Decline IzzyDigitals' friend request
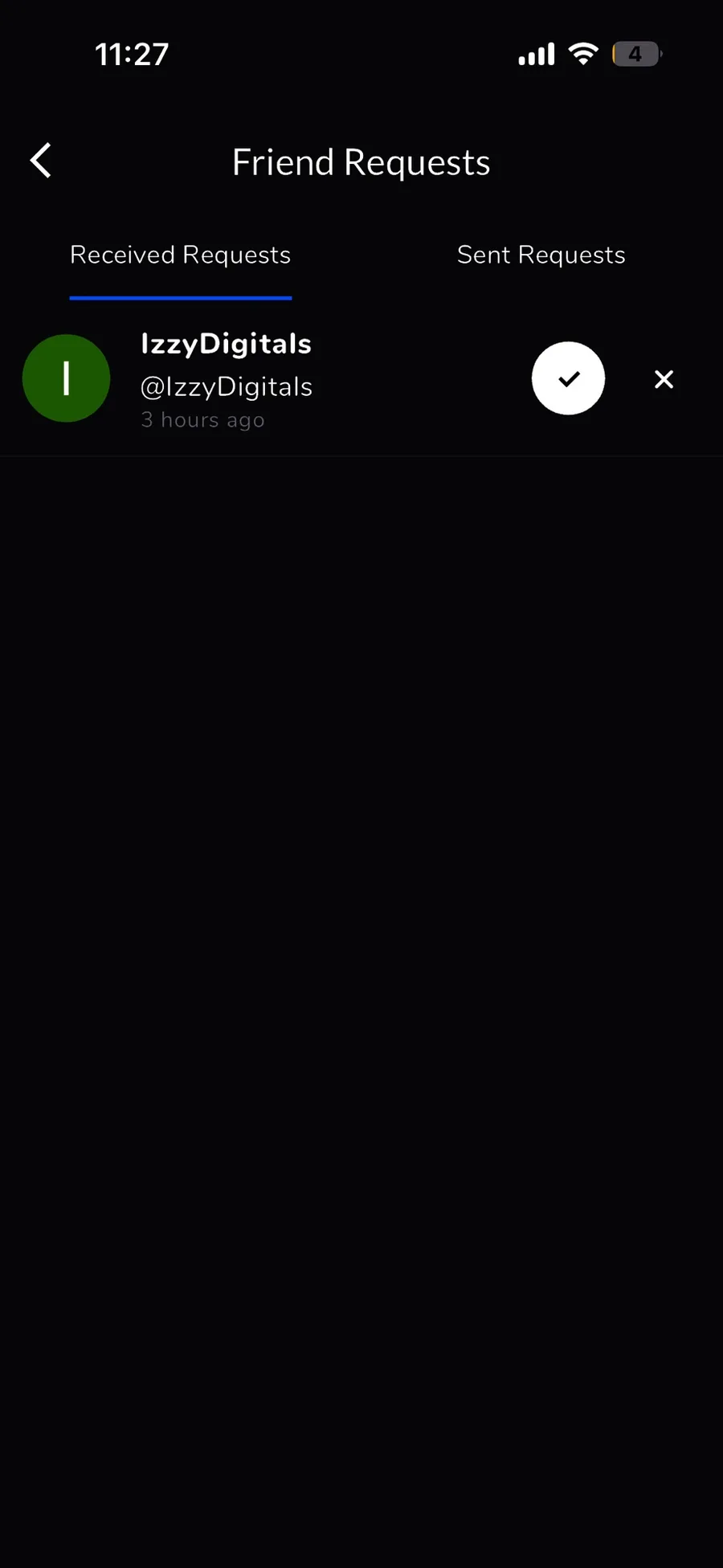The width and height of the screenshot is (723, 1568). point(664,379)
